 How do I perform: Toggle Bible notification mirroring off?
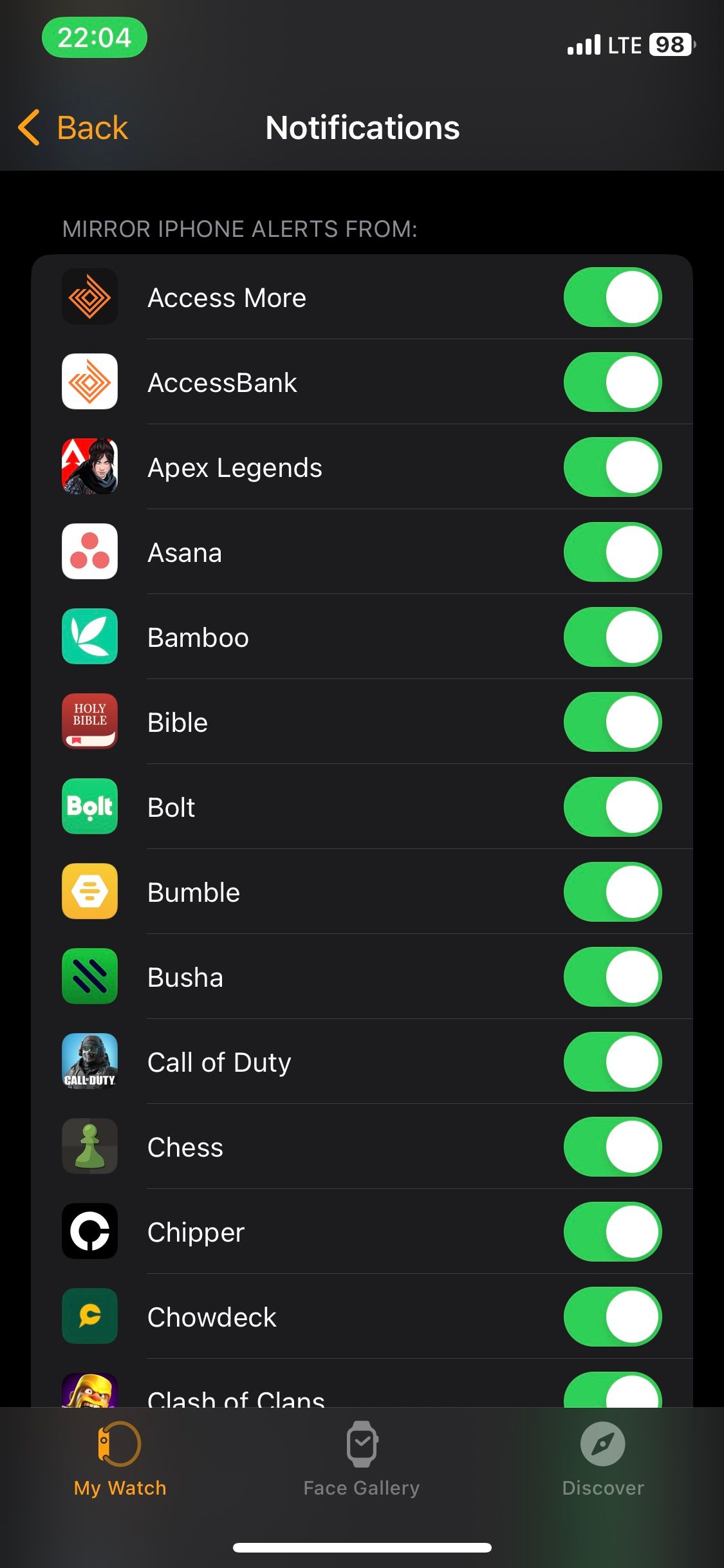click(612, 722)
